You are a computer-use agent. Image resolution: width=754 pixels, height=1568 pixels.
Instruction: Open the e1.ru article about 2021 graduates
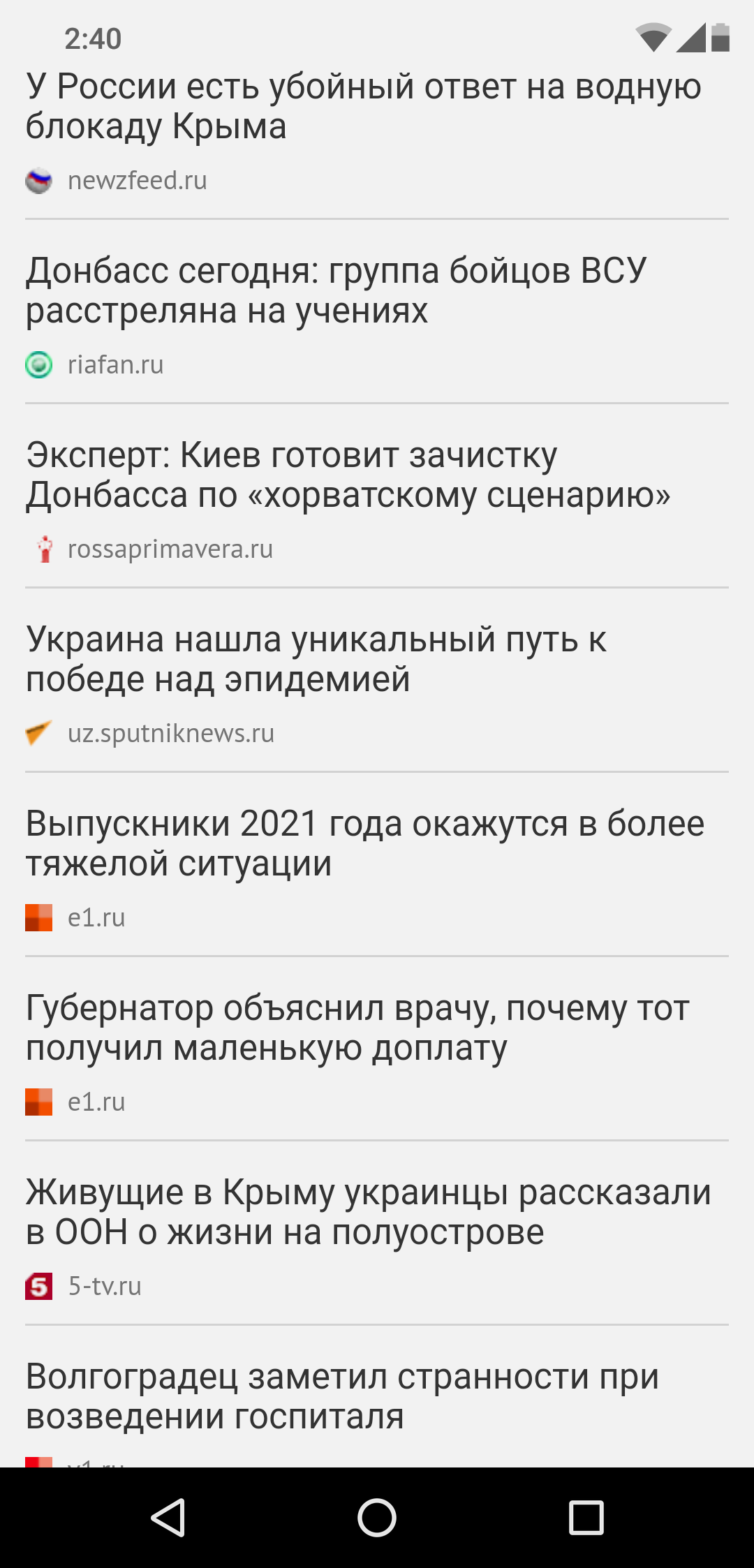point(364,843)
